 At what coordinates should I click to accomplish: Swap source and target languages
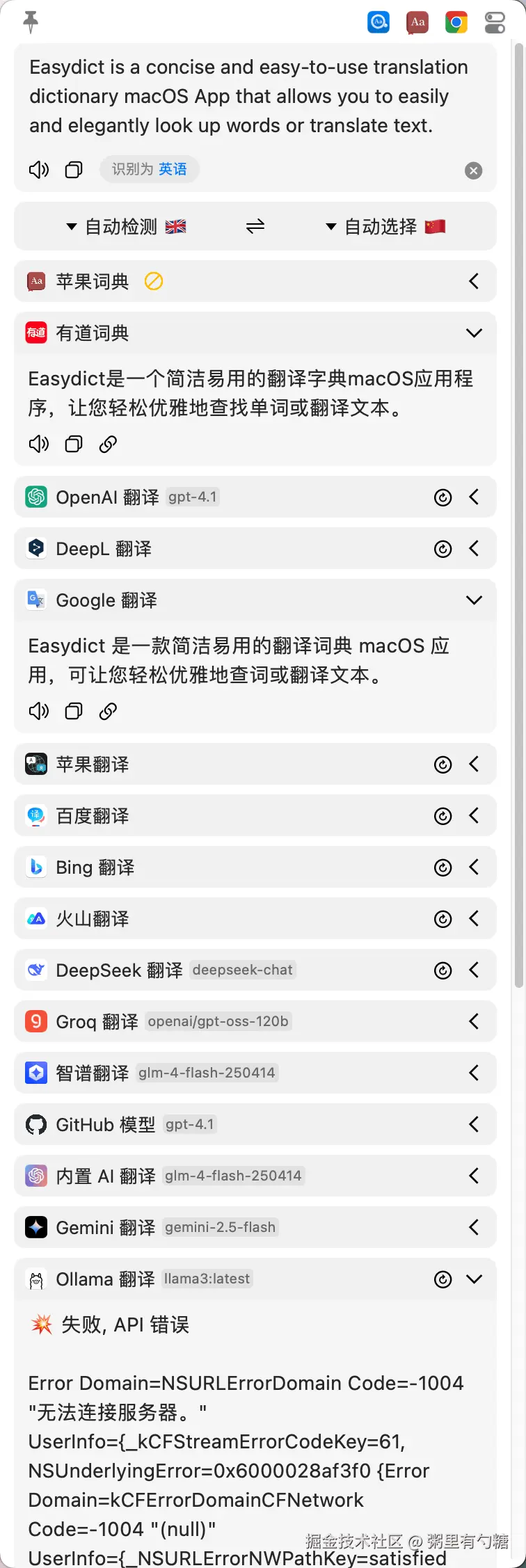[255, 227]
